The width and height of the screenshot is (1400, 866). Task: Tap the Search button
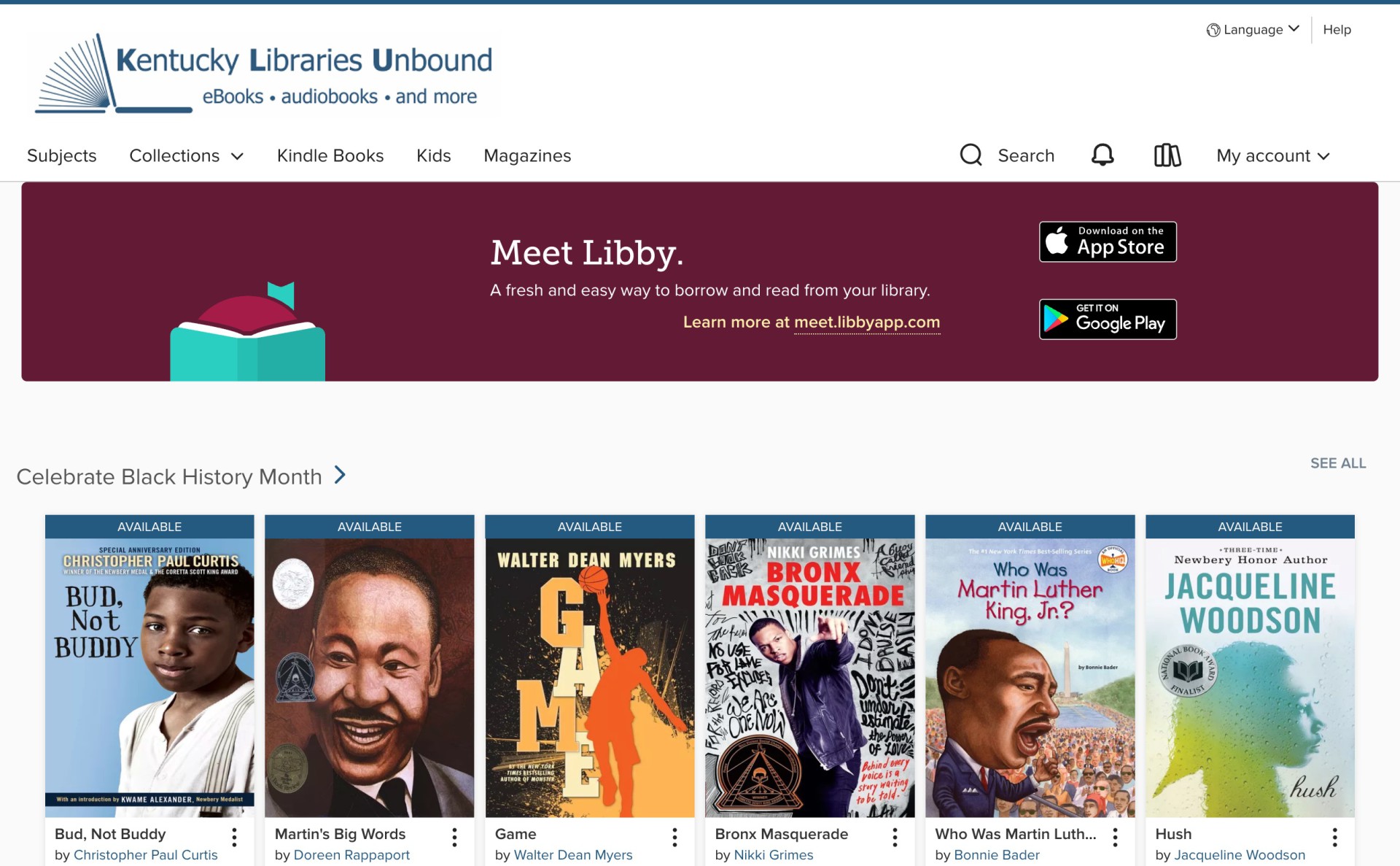click(x=1007, y=155)
